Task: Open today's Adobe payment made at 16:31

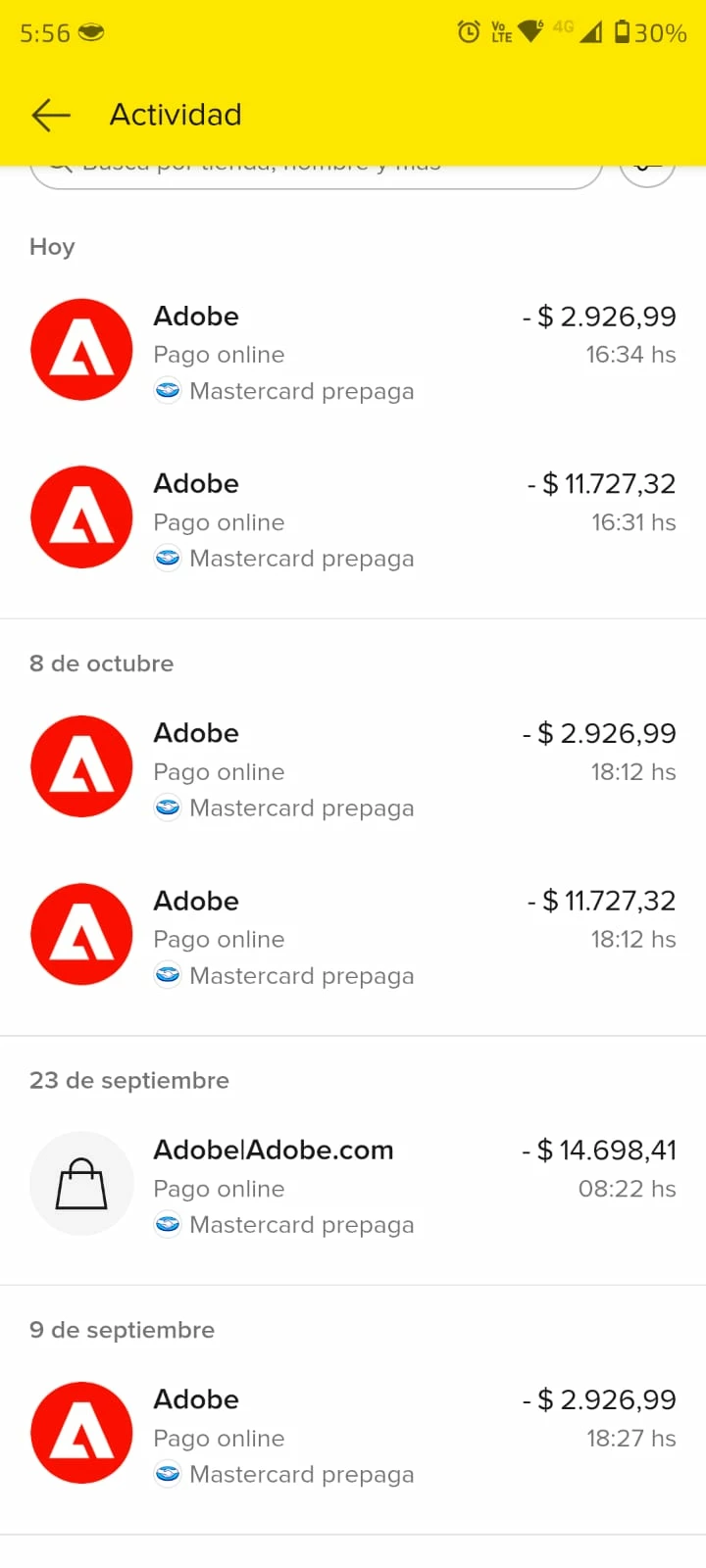Action: [x=353, y=519]
